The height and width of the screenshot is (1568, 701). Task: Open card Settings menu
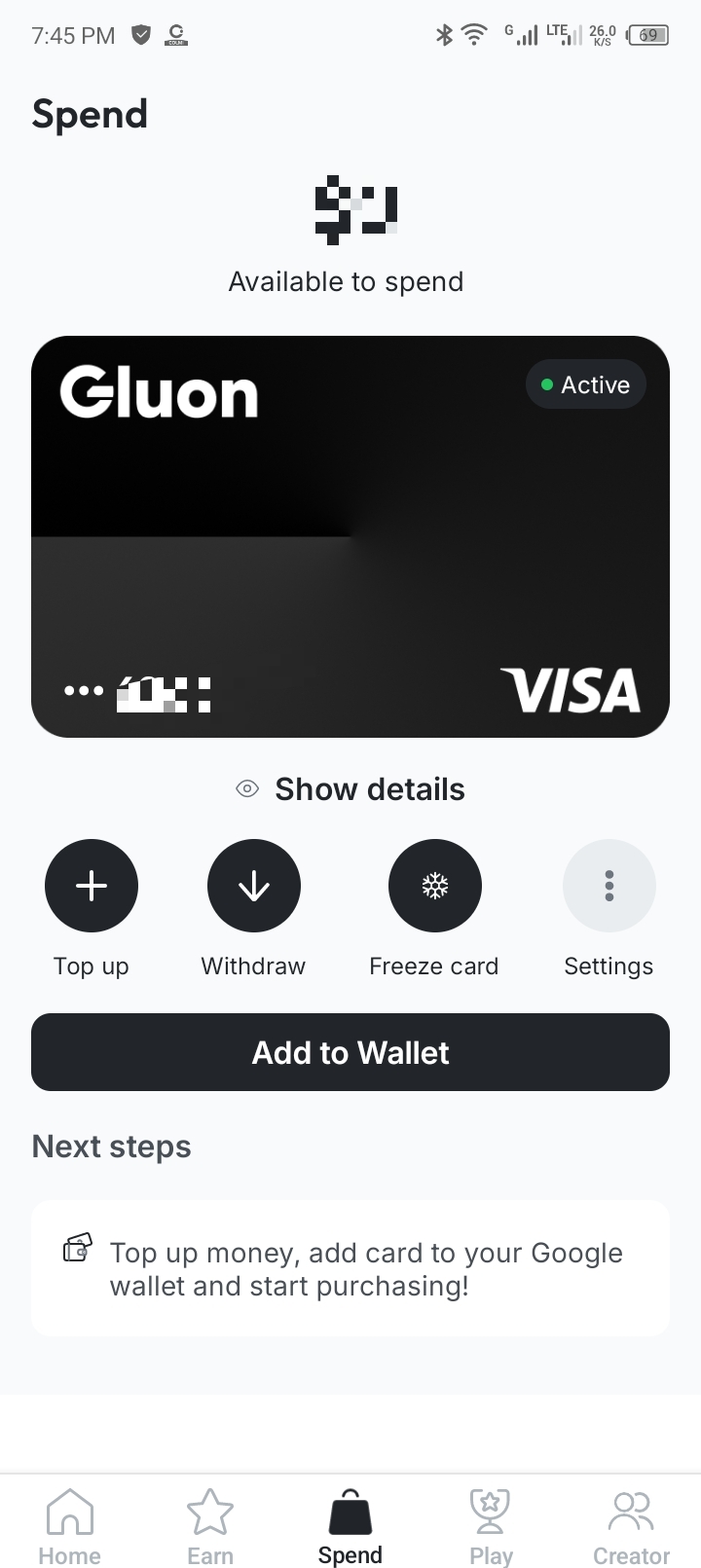(609, 886)
